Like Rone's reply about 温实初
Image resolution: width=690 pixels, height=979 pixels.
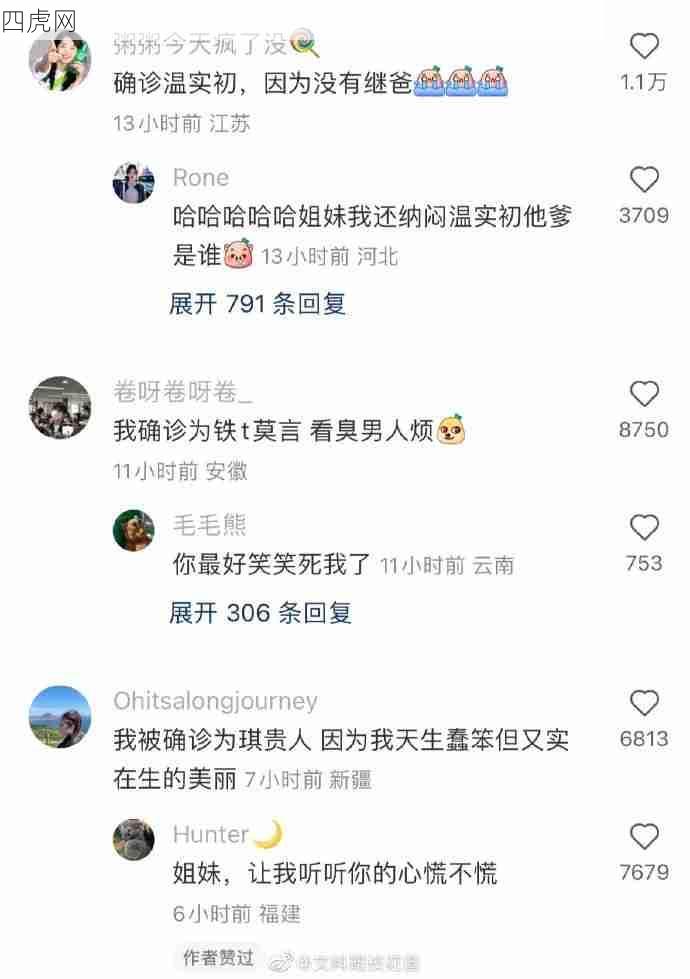pyautogui.click(x=644, y=180)
